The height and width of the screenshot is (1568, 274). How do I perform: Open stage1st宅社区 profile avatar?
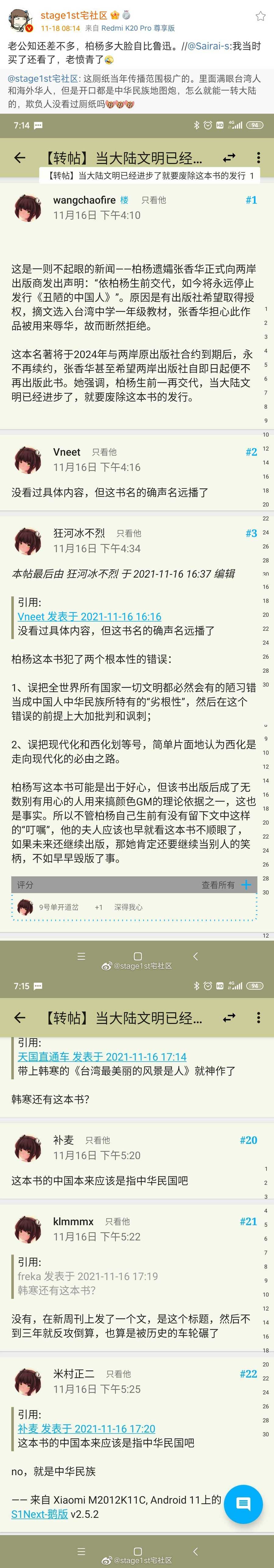pos(21,20)
